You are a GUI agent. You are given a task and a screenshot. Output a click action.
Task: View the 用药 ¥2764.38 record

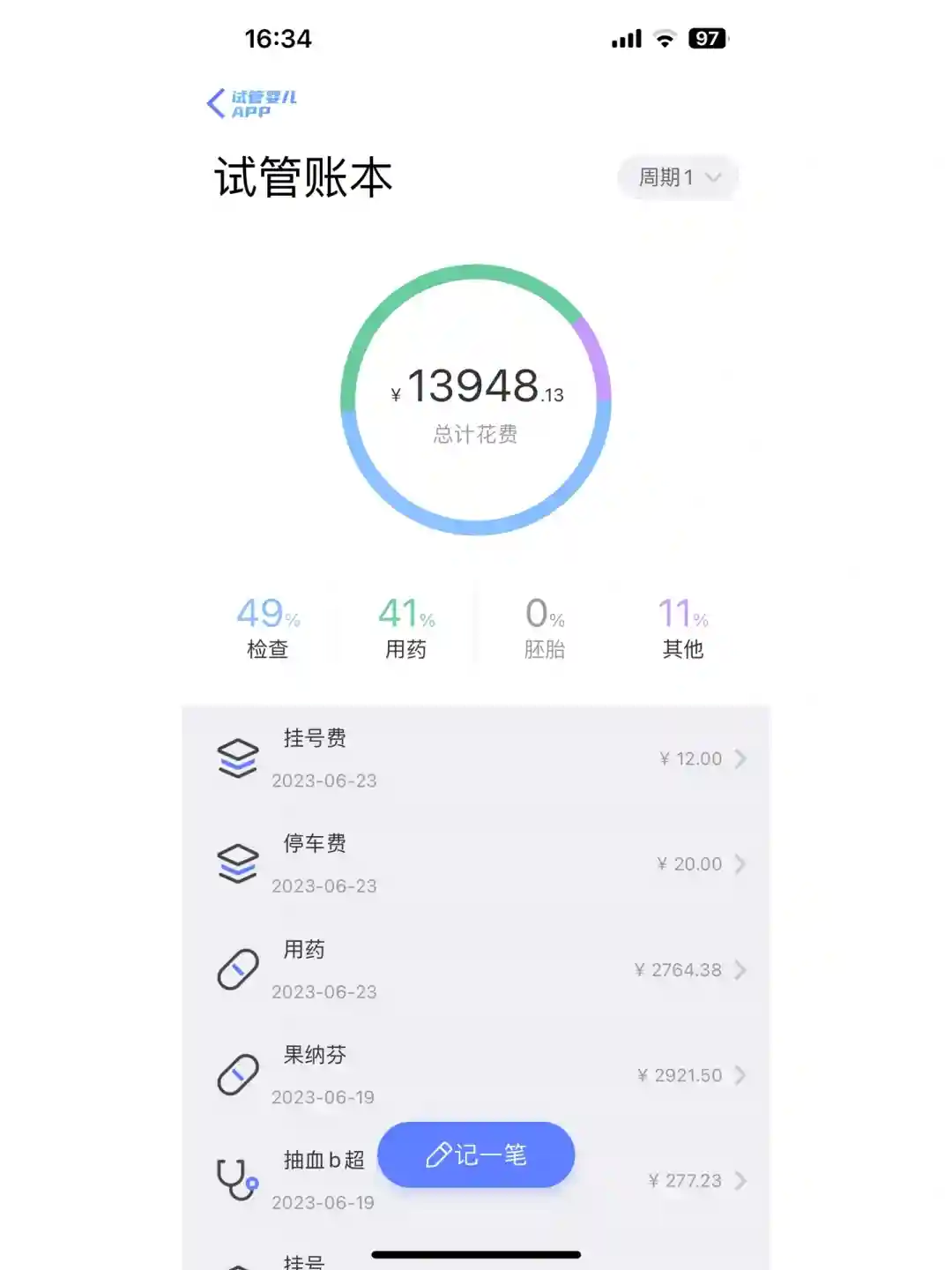click(476, 970)
